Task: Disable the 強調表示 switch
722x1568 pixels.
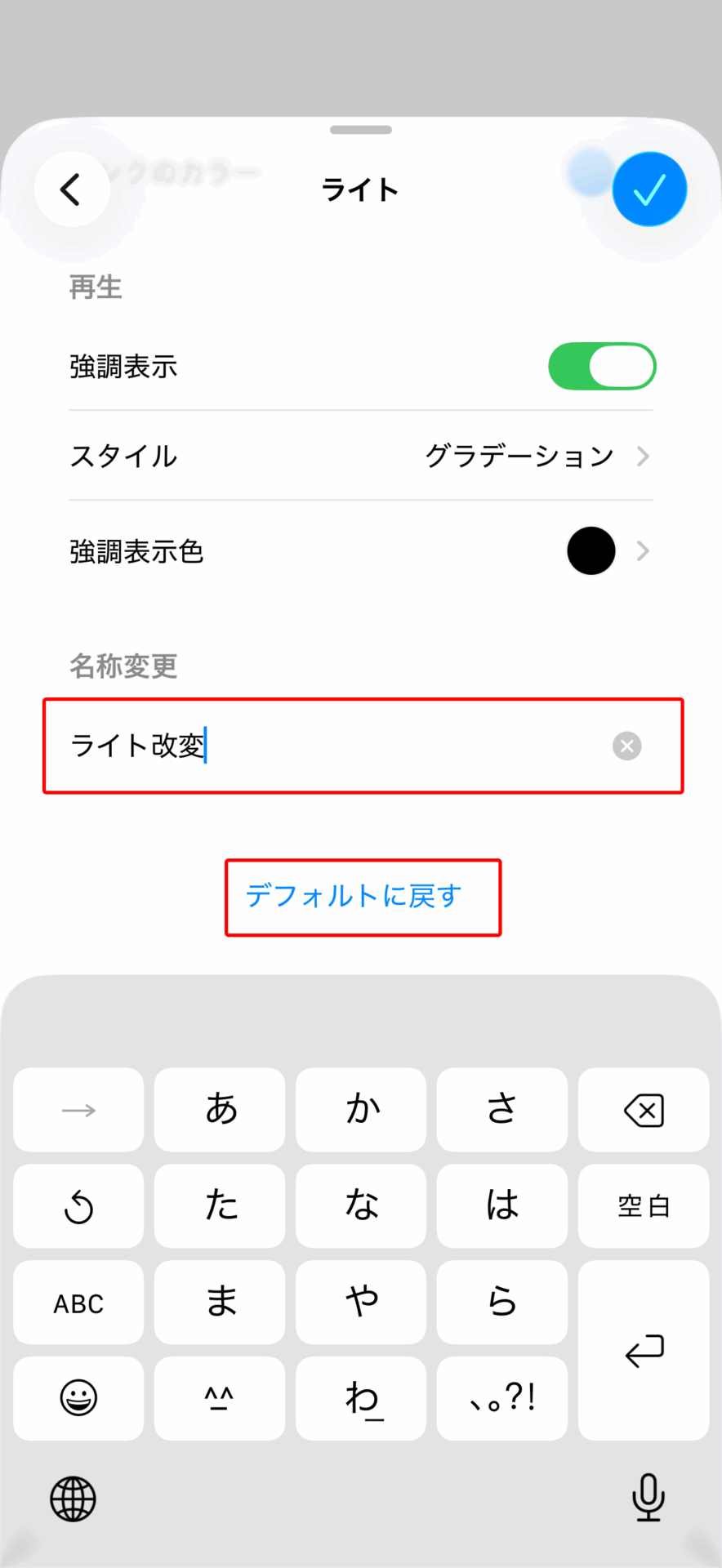Action: (x=602, y=367)
